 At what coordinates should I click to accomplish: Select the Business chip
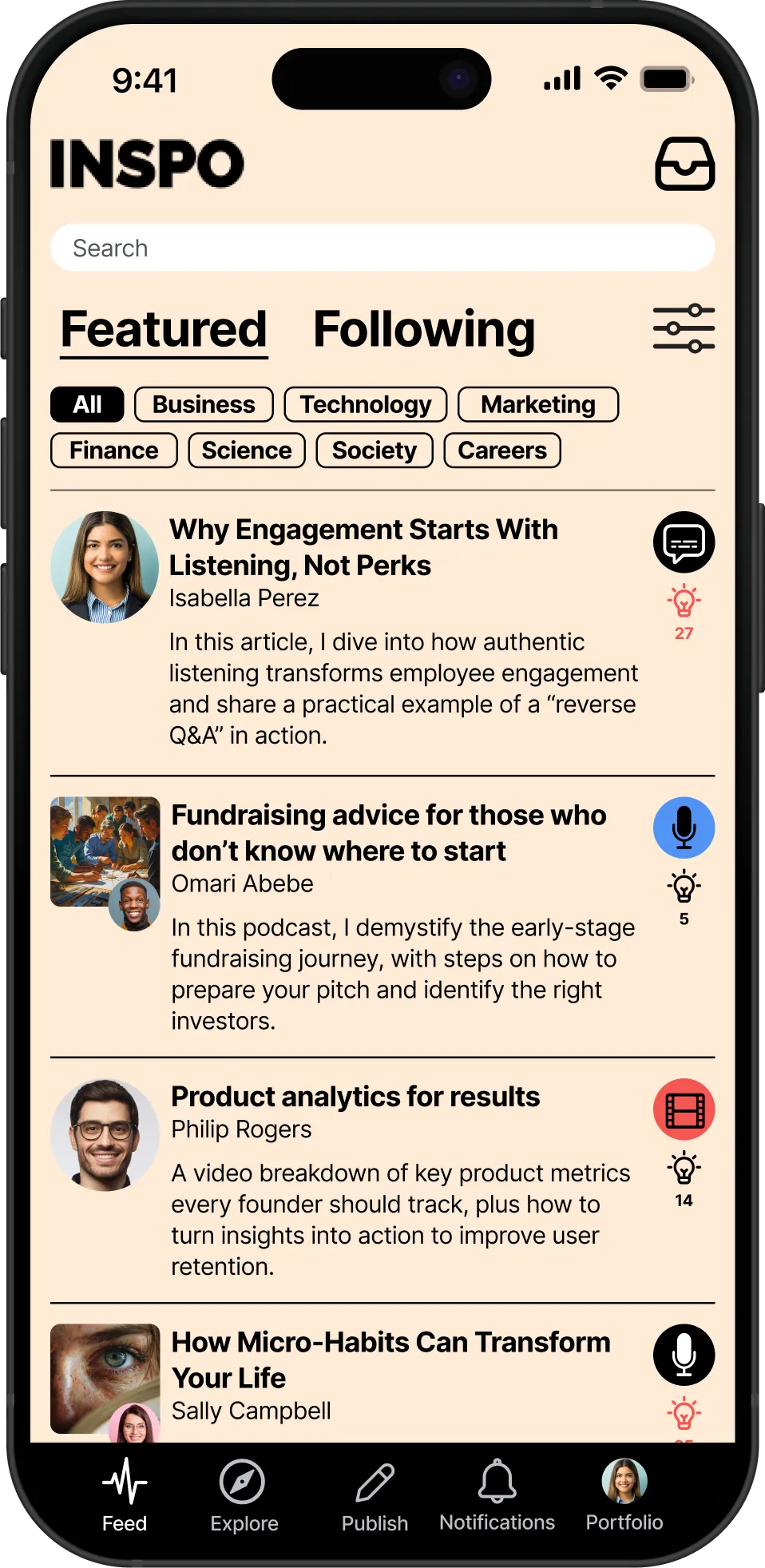204,404
